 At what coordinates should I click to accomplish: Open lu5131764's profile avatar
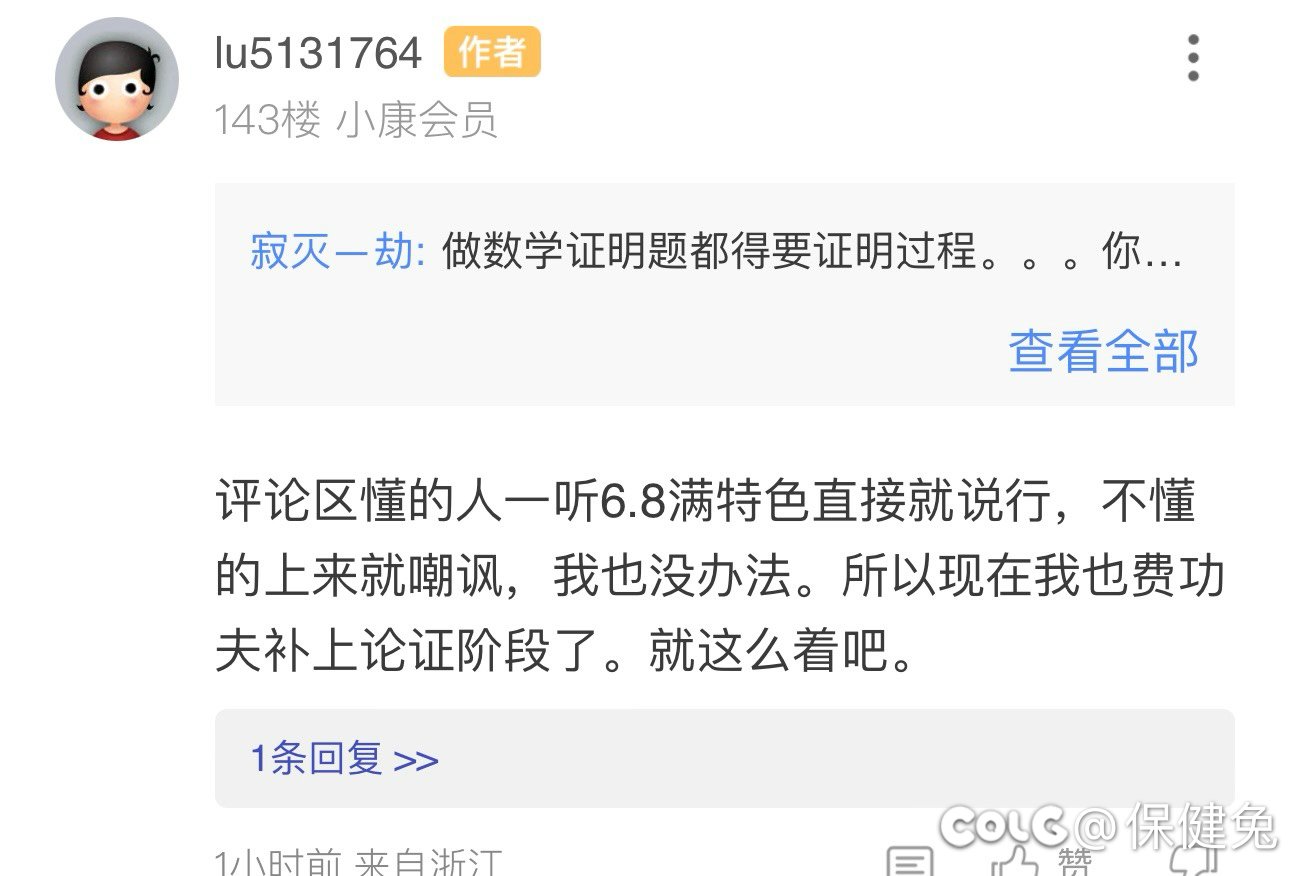117,79
